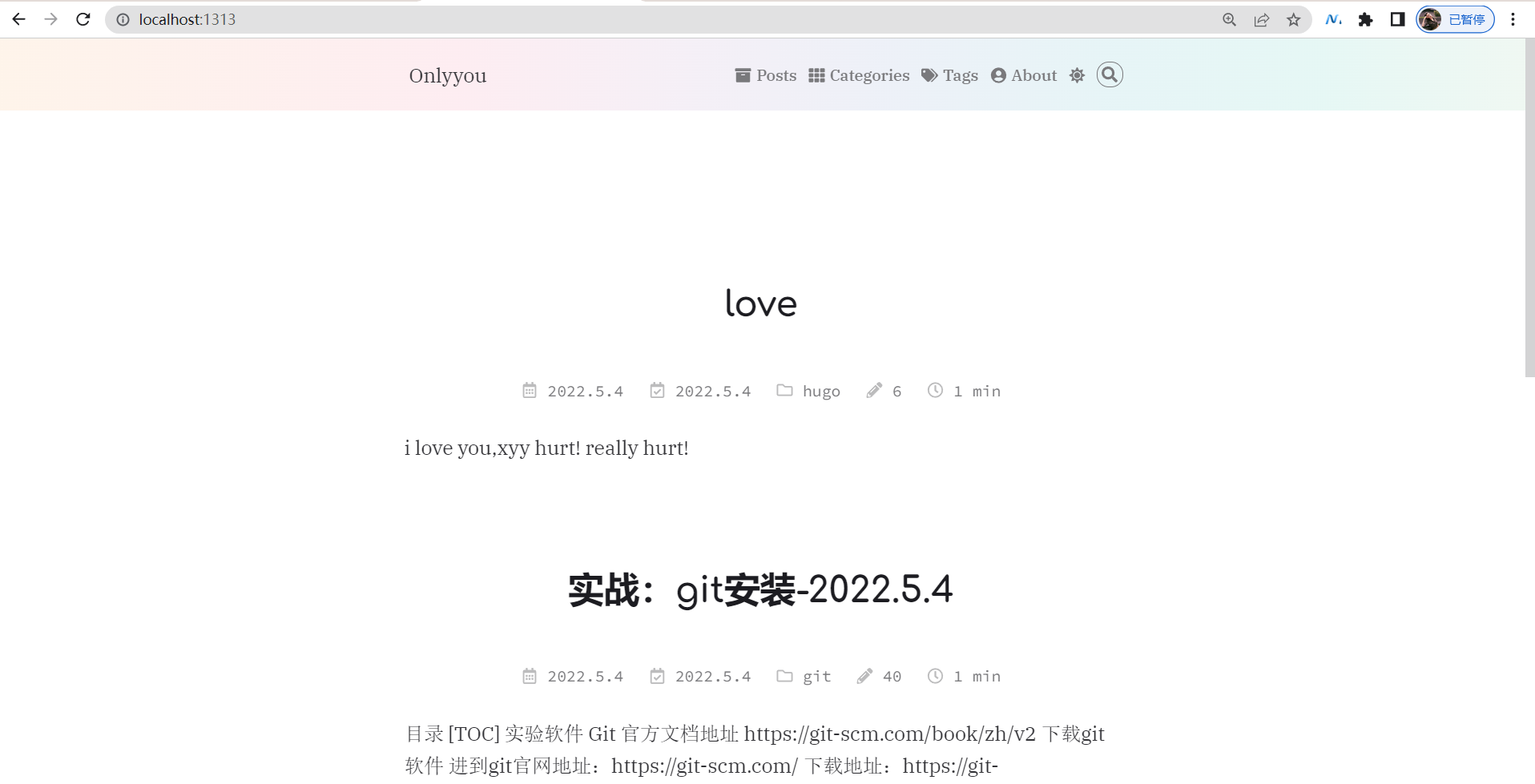Toggle the light/dark theme sun icon
Viewport: 1535px width, 784px height.
pos(1077,75)
